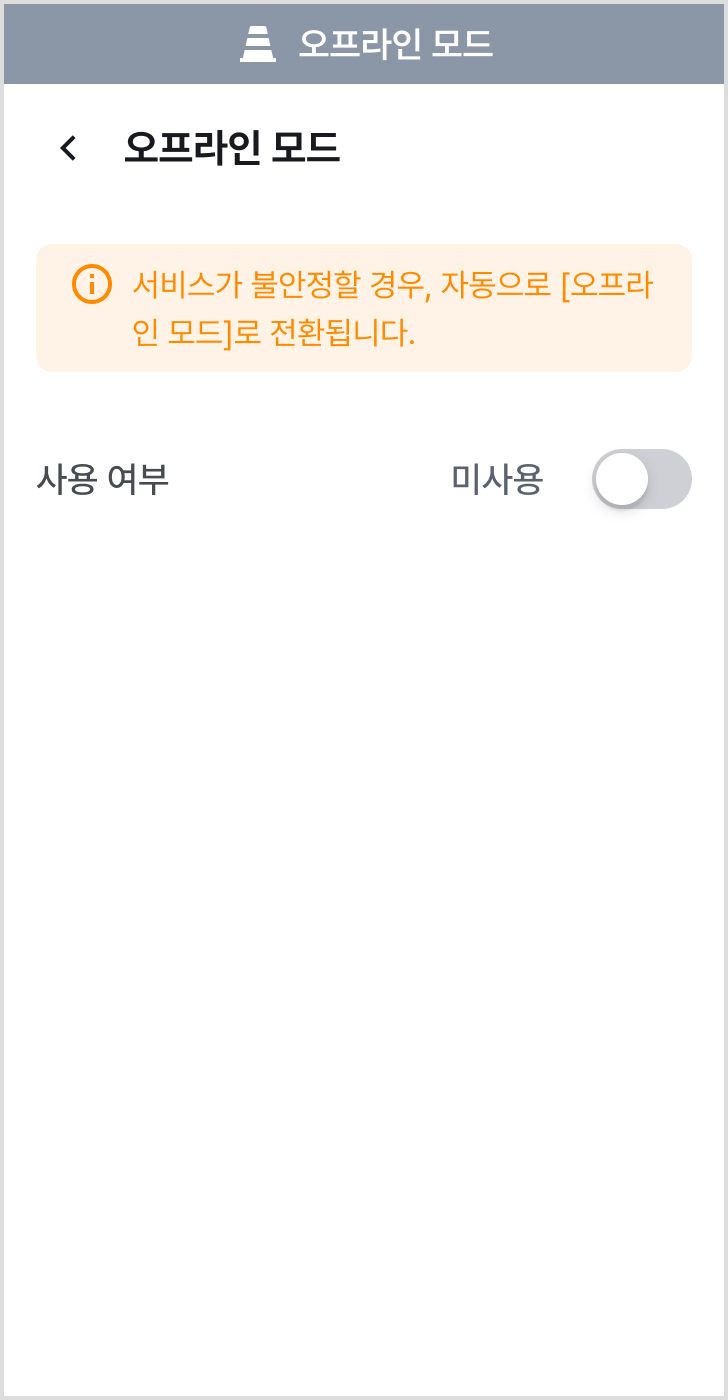This screenshot has width=728, height=1400.
Task: Toggle the 사용 여부 switch on
Action: point(641,479)
